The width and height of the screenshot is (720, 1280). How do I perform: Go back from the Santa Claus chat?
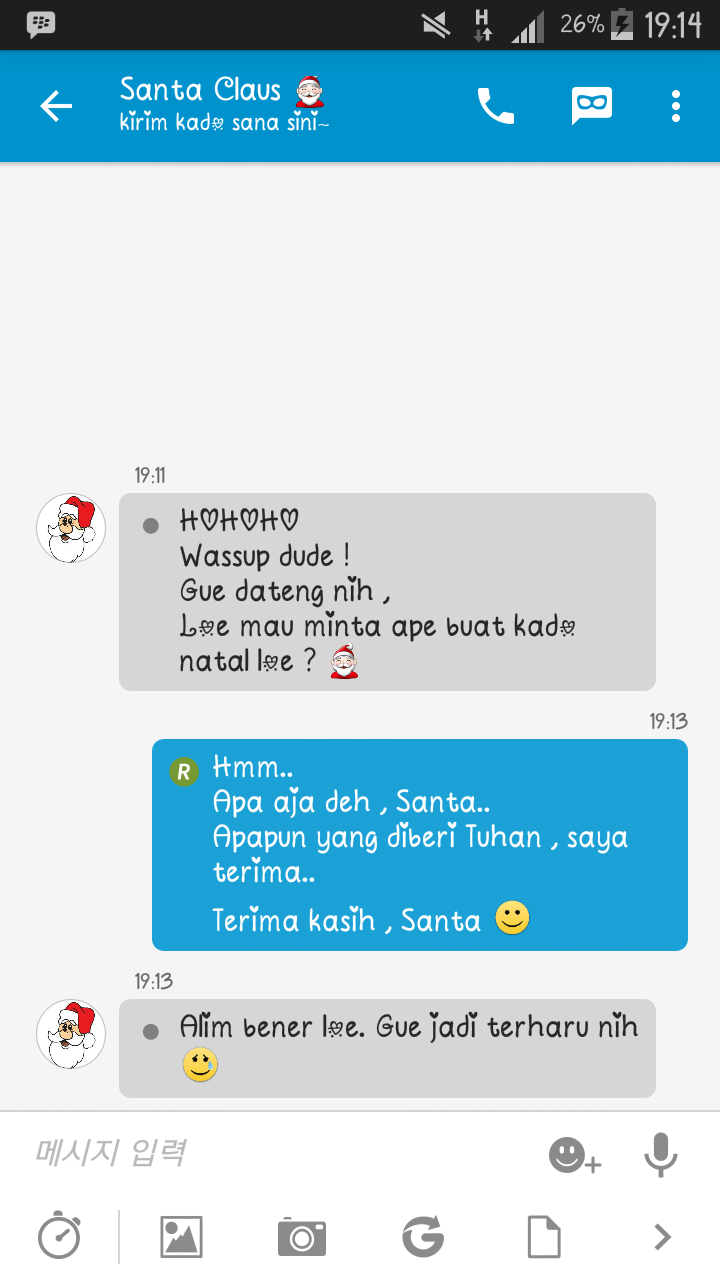click(56, 106)
